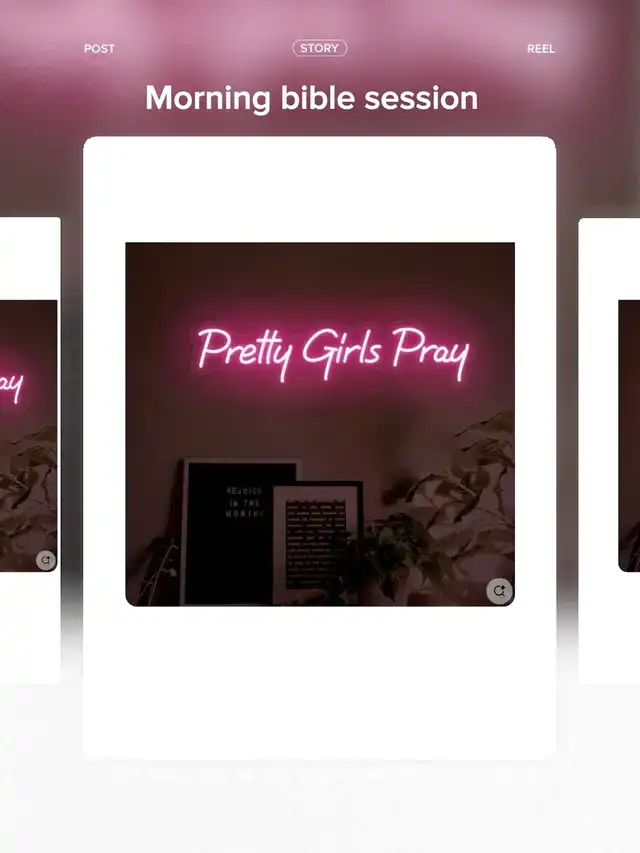Switch to the POST tab
Viewport: 640px width, 853px height.
pos(99,48)
